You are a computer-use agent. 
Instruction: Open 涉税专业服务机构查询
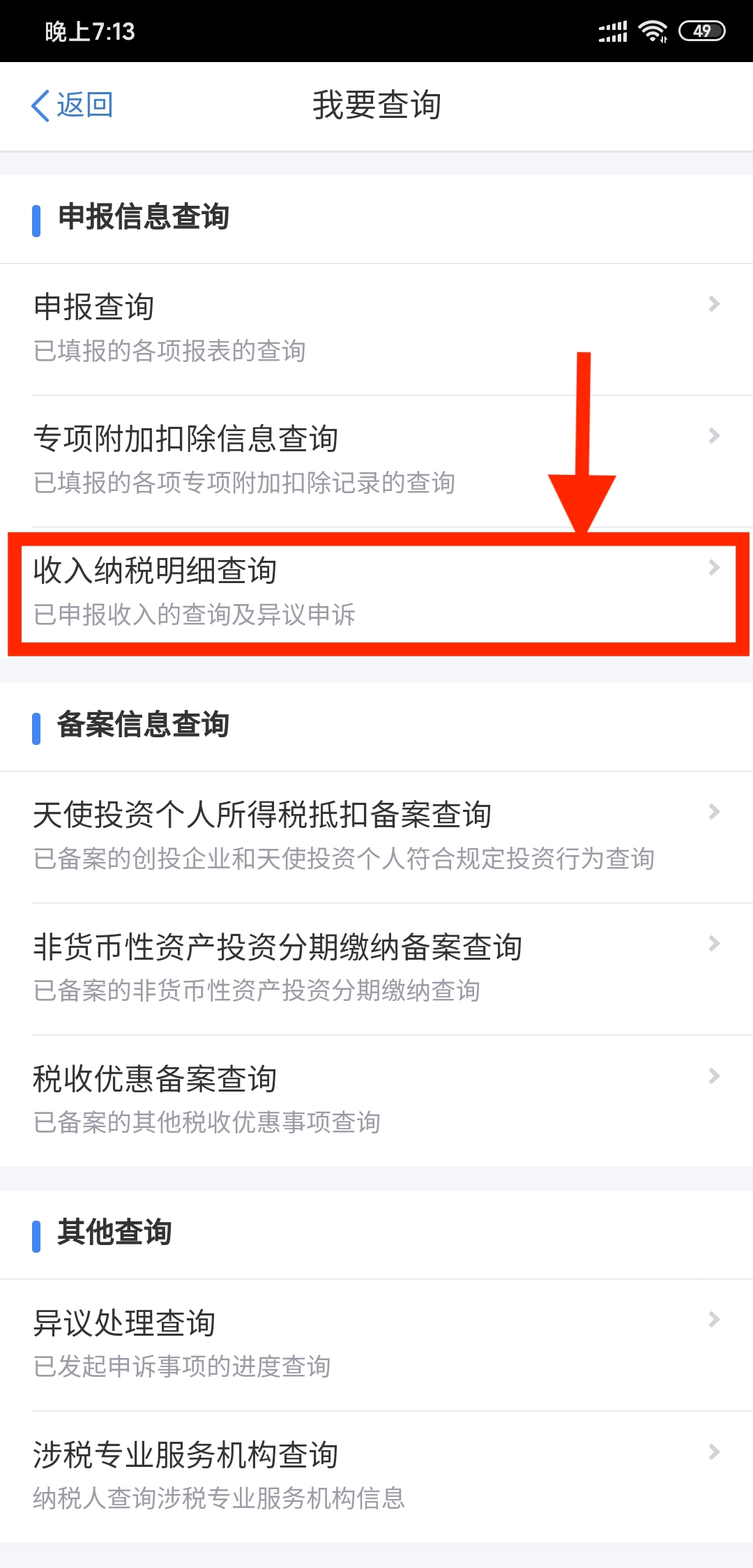click(376, 1477)
